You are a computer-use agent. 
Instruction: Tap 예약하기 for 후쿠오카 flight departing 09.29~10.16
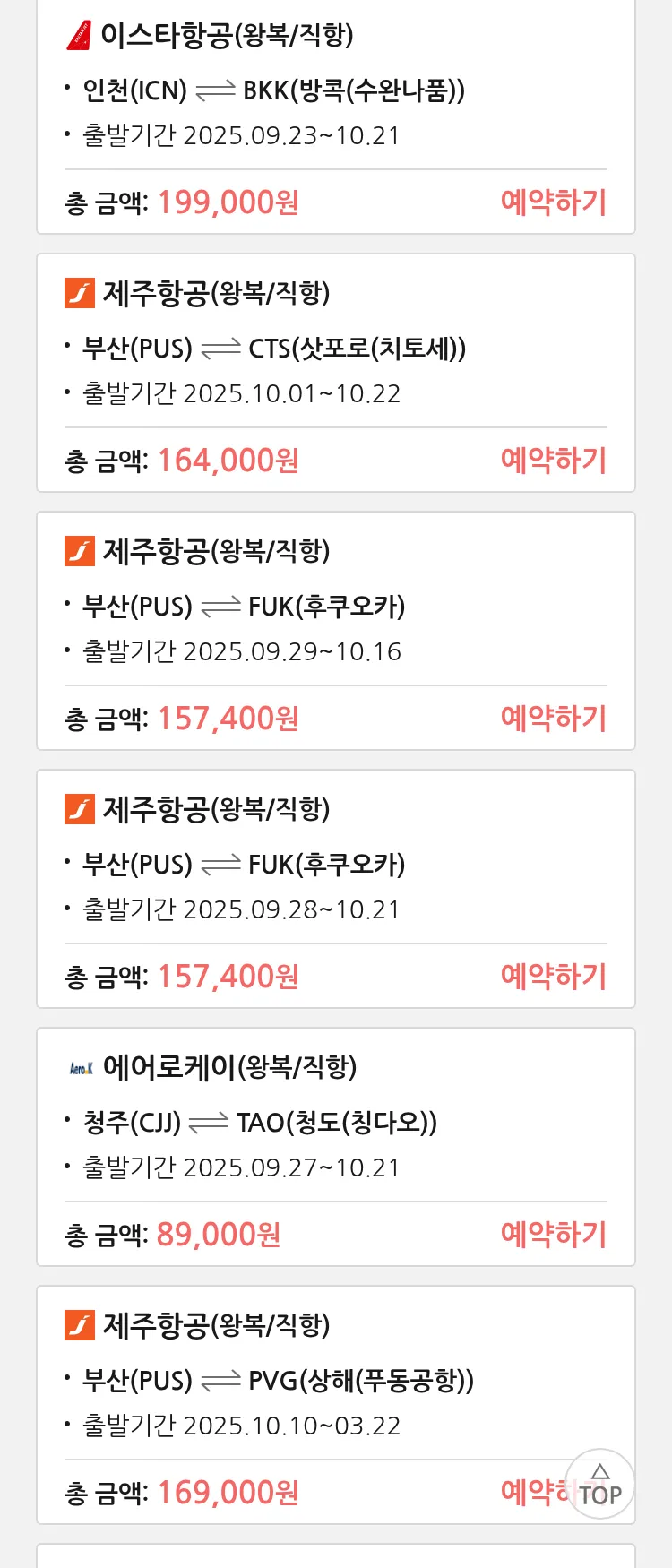pos(553,719)
